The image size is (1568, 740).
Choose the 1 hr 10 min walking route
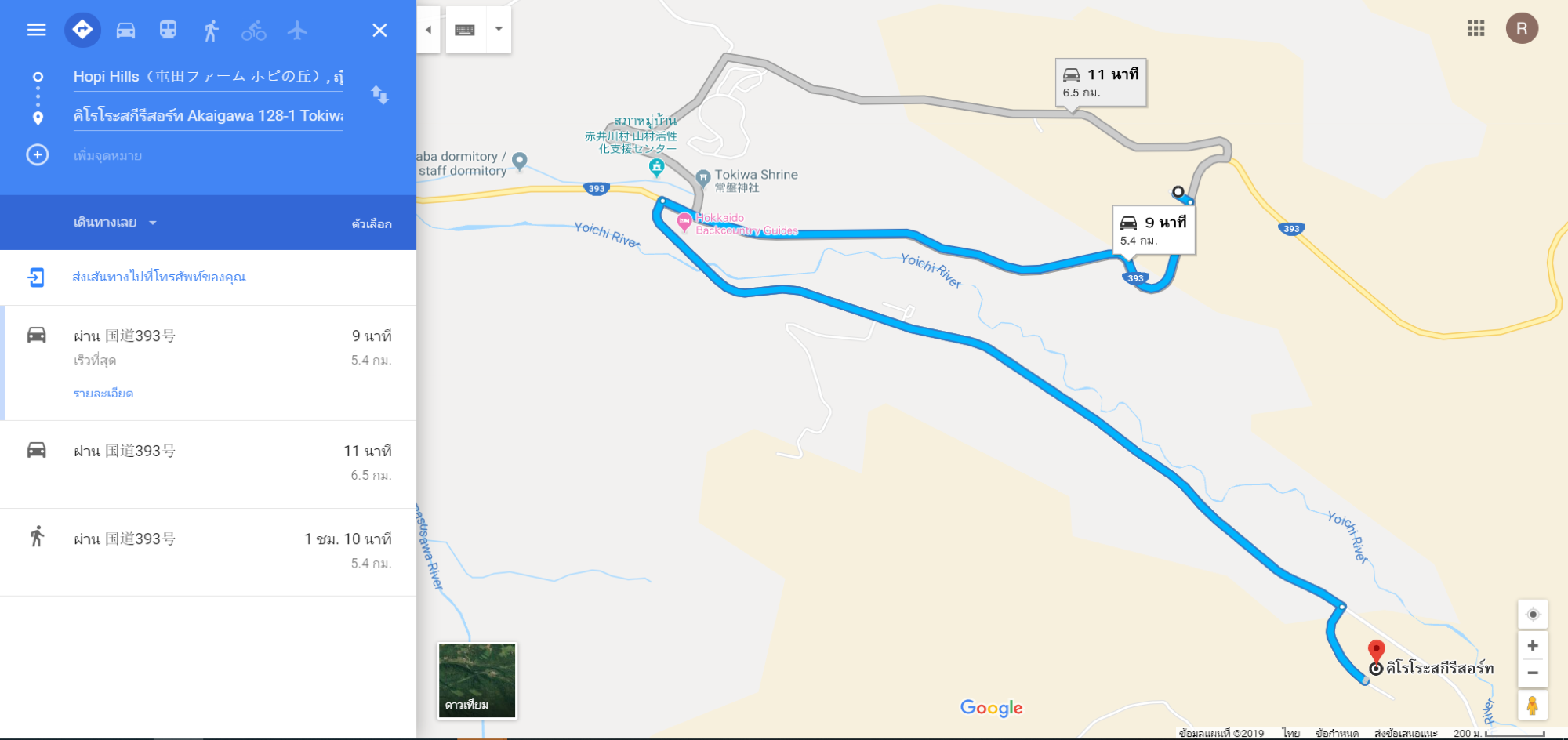tap(208, 551)
